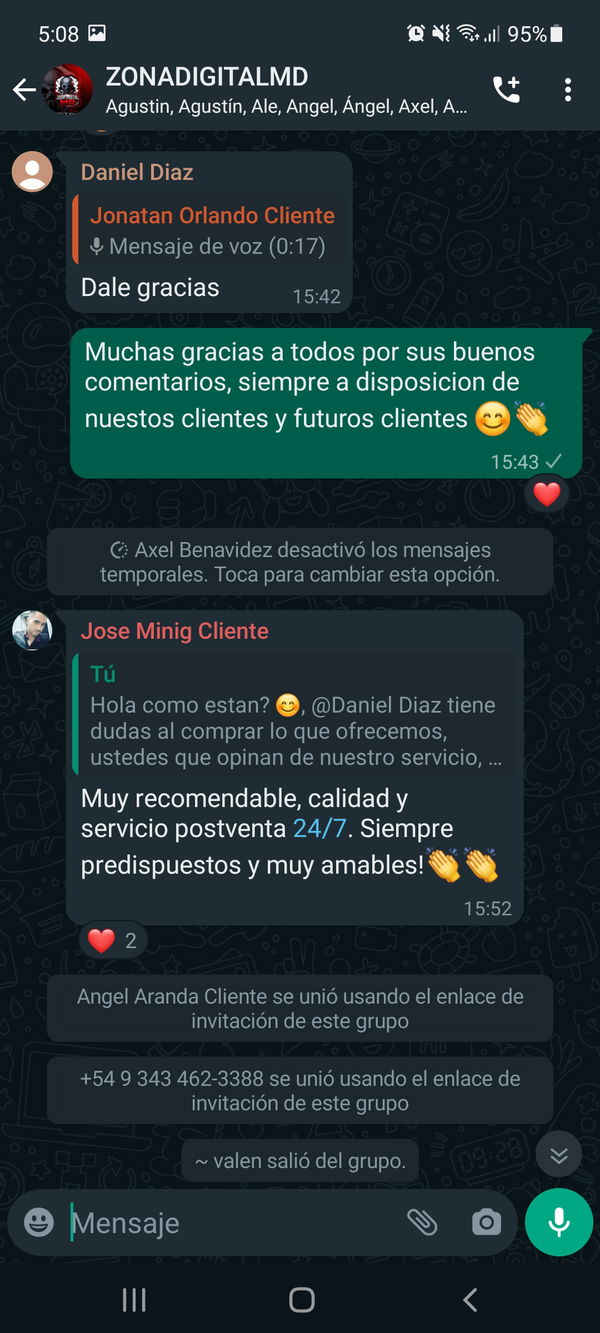
Task: Open Daniel Diaz's profile avatar
Action: [32, 172]
